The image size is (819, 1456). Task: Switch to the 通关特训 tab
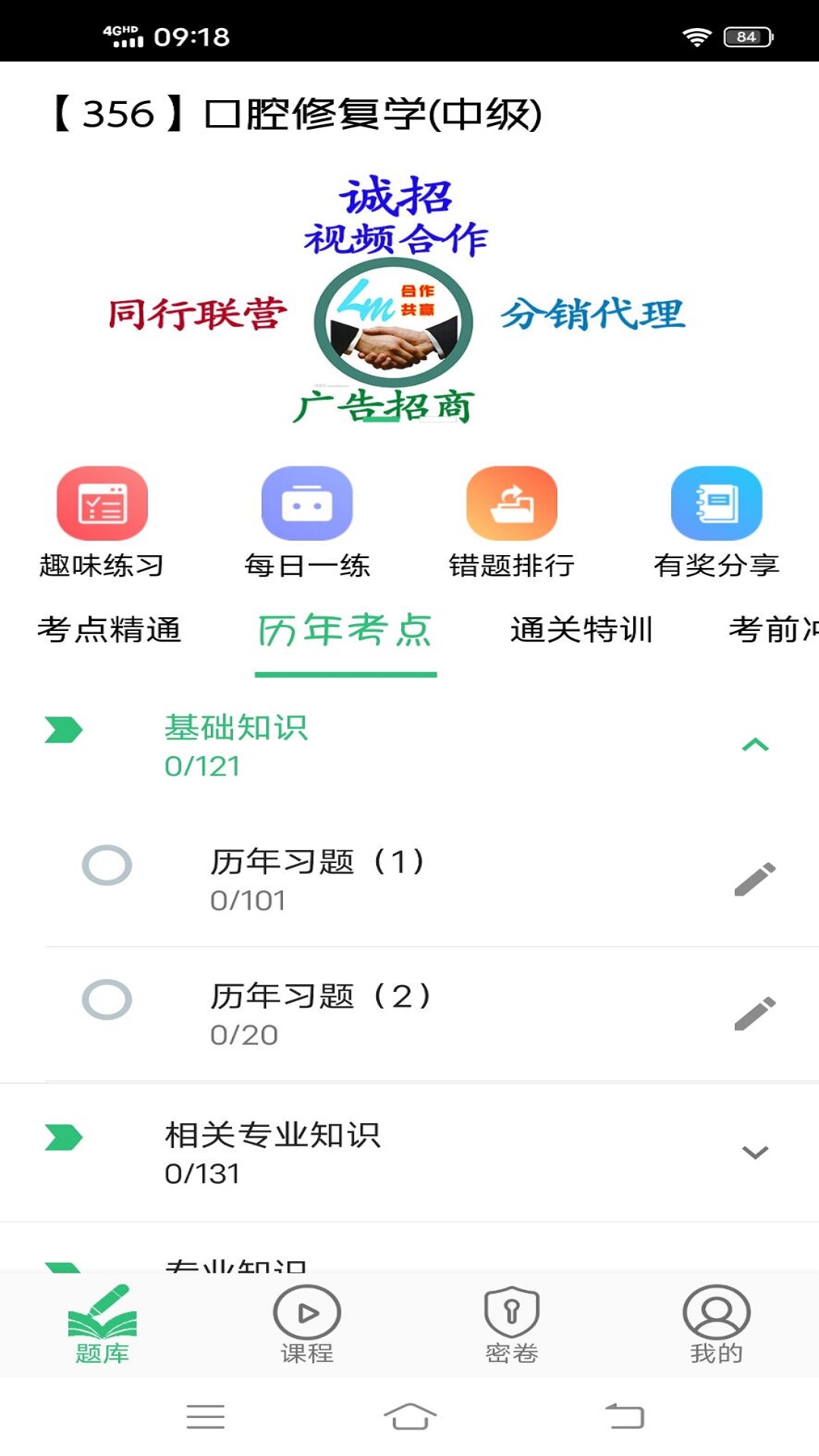click(x=582, y=629)
